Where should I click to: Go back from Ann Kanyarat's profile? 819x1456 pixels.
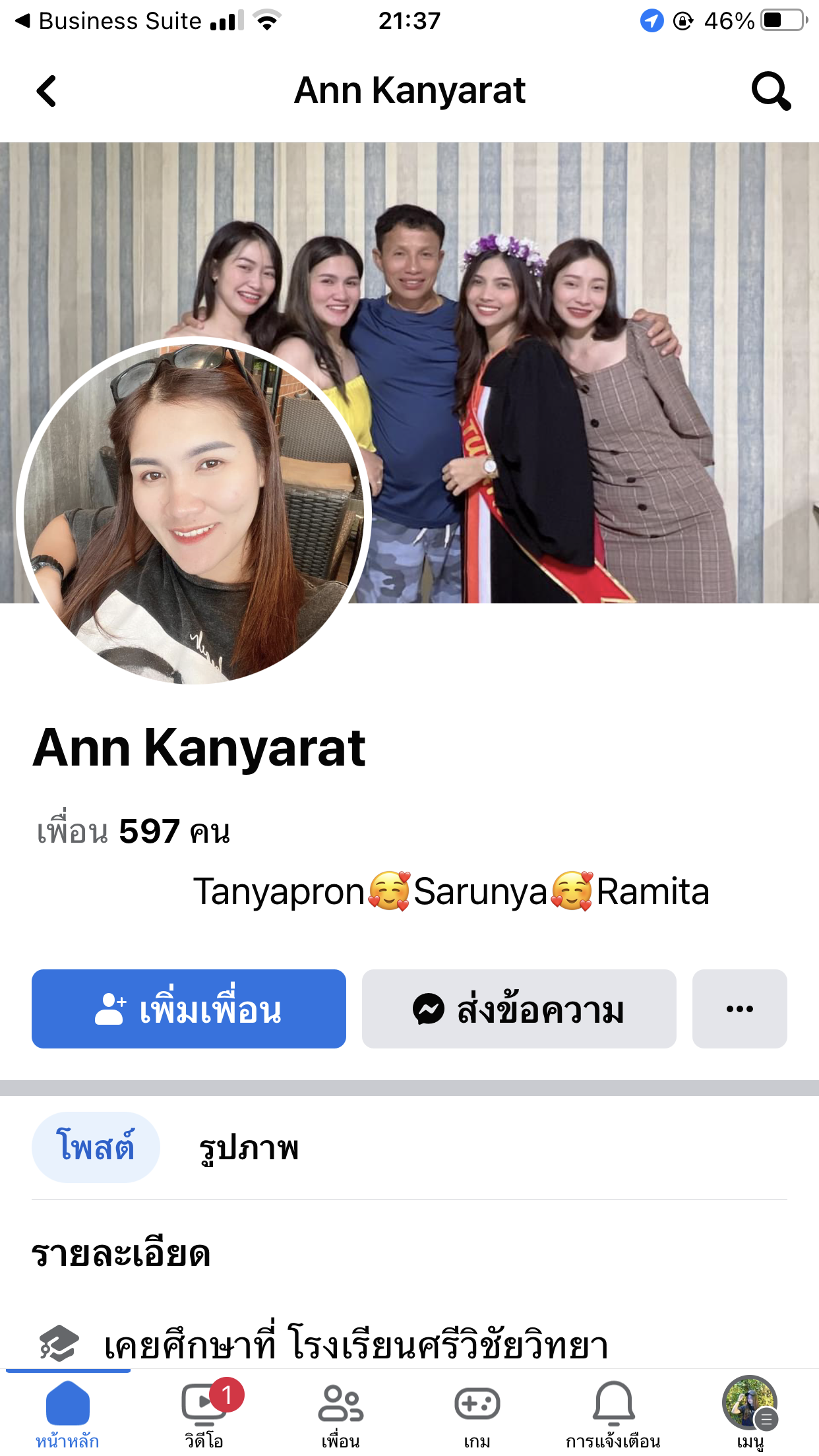(46, 91)
